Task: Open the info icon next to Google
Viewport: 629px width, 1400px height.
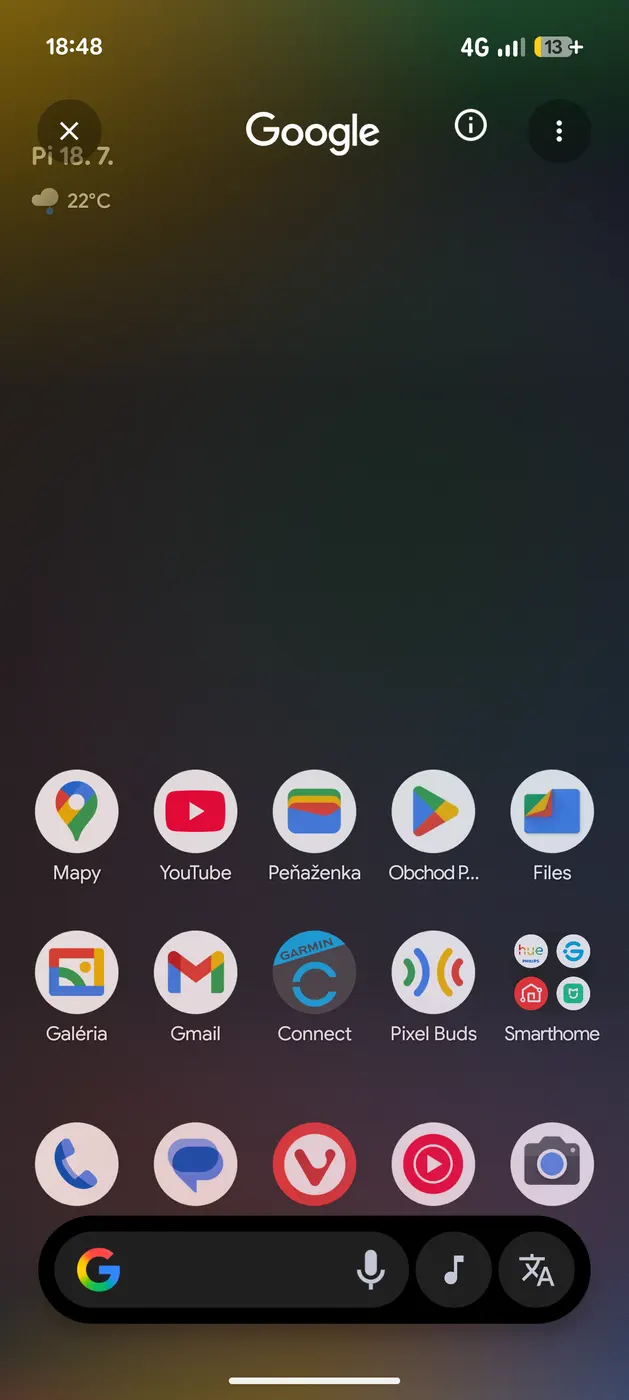Action: tap(470, 125)
